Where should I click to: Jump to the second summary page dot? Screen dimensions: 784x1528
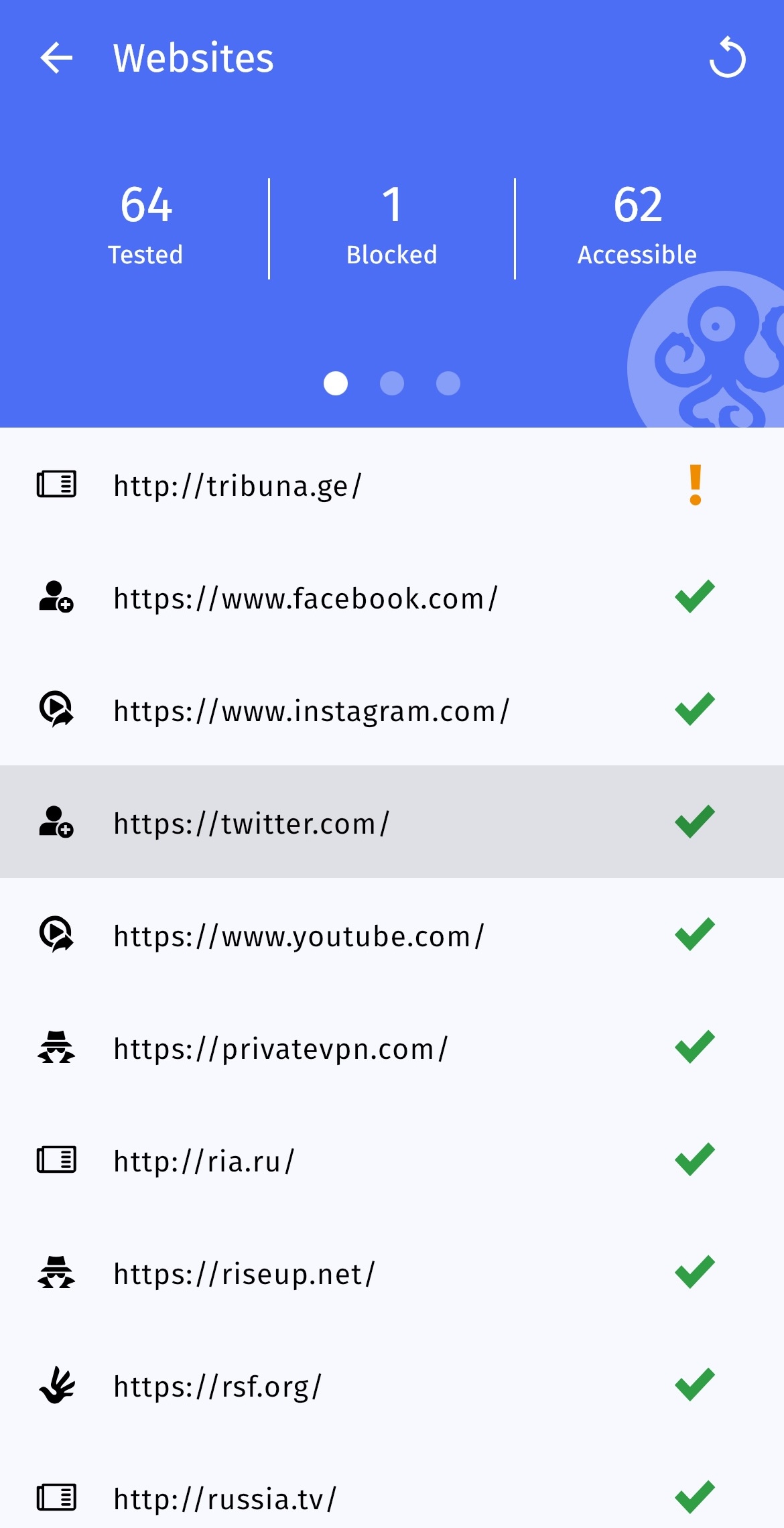[x=392, y=383]
